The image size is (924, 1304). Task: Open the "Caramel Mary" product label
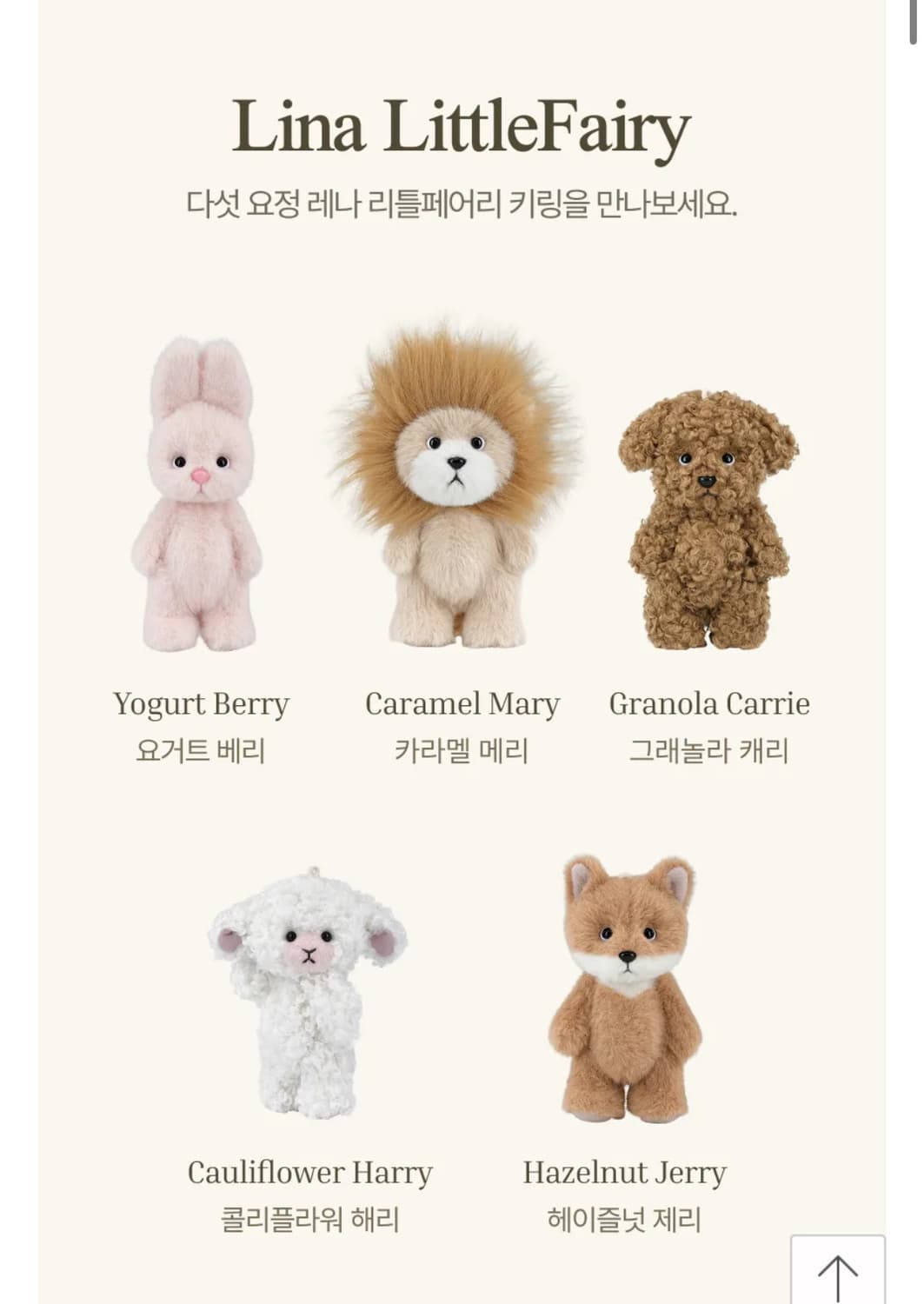point(462,702)
